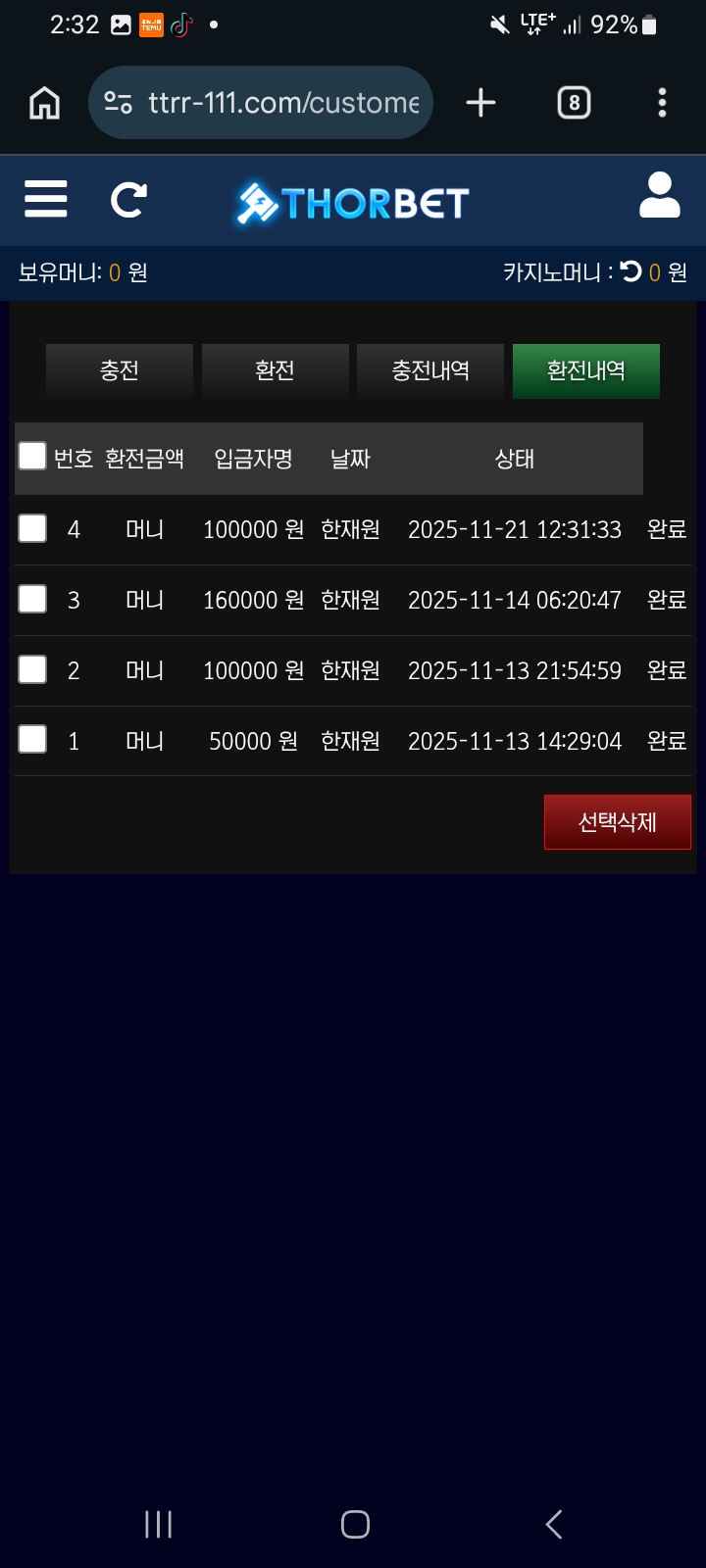Viewport: 706px width, 1568px height.
Task: Check the box for row number 3
Action: pyautogui.click(x=32, y=599)
